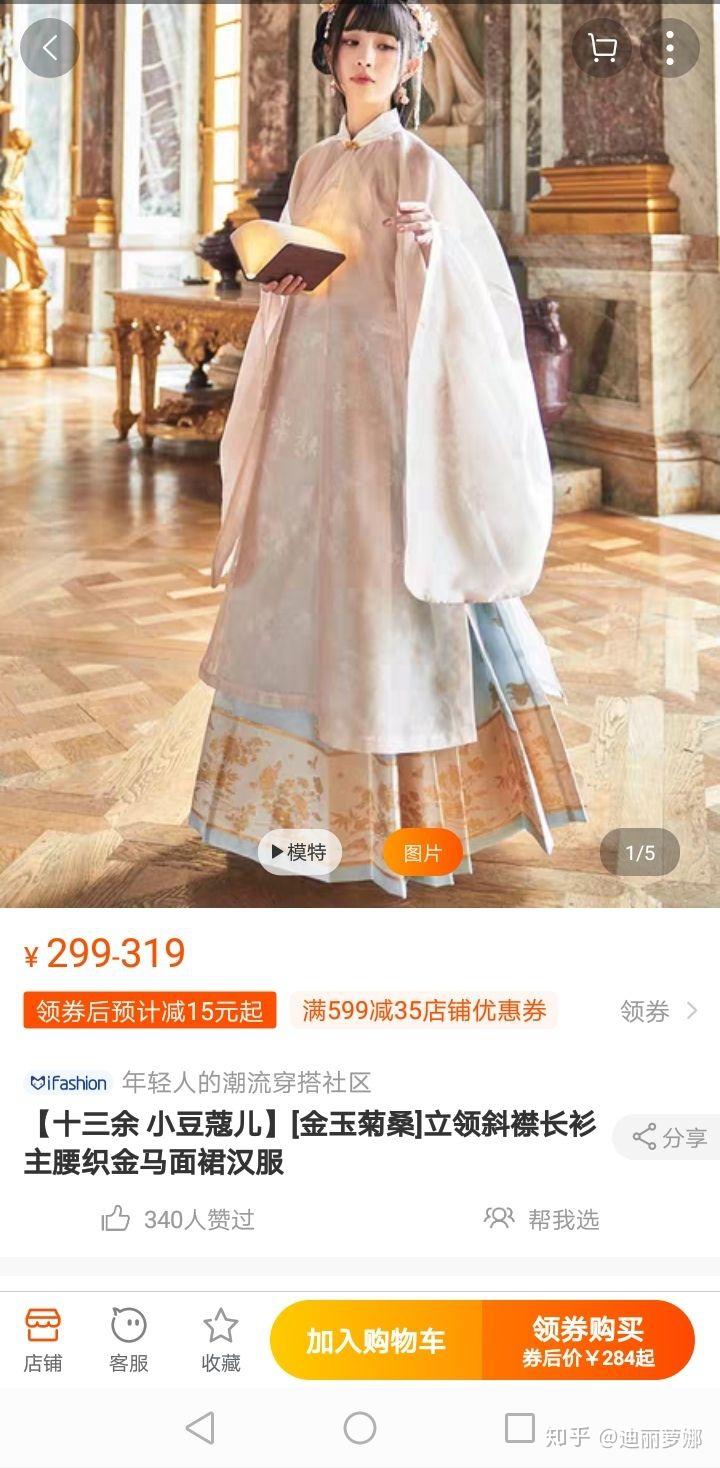Contact 客服 customer service

coord(129,1340)
